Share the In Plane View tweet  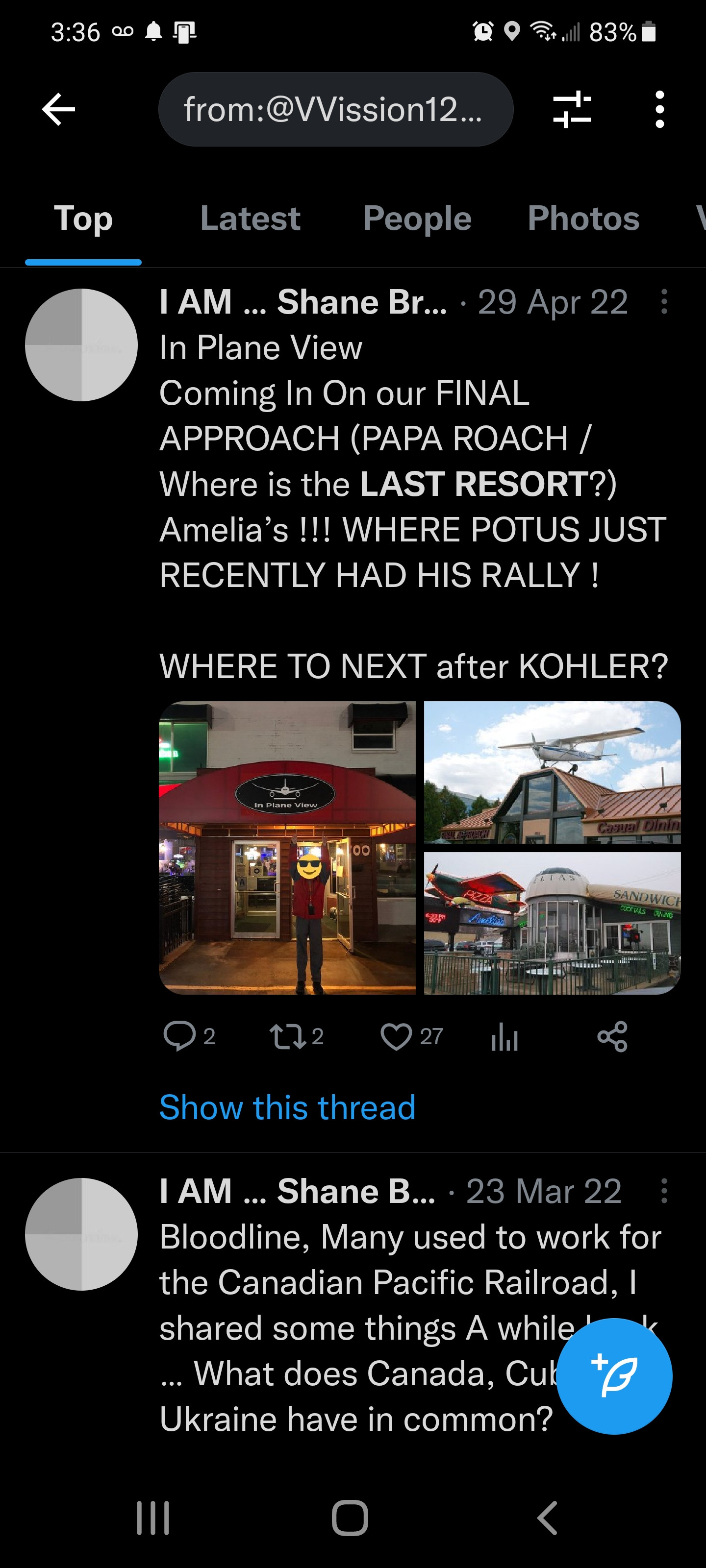point(612,1036)
